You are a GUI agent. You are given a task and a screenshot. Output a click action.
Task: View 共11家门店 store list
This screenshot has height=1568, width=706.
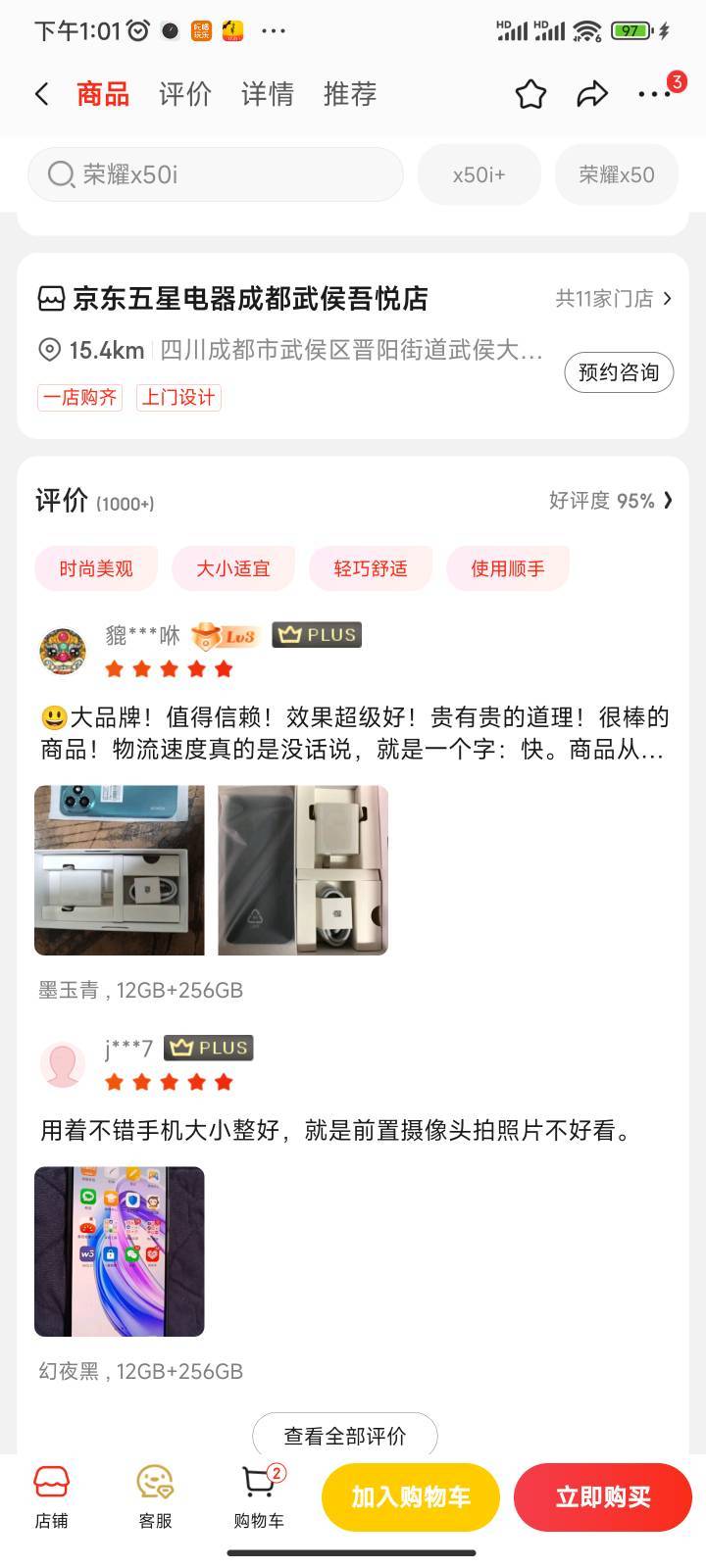click(x=614, y=299)
